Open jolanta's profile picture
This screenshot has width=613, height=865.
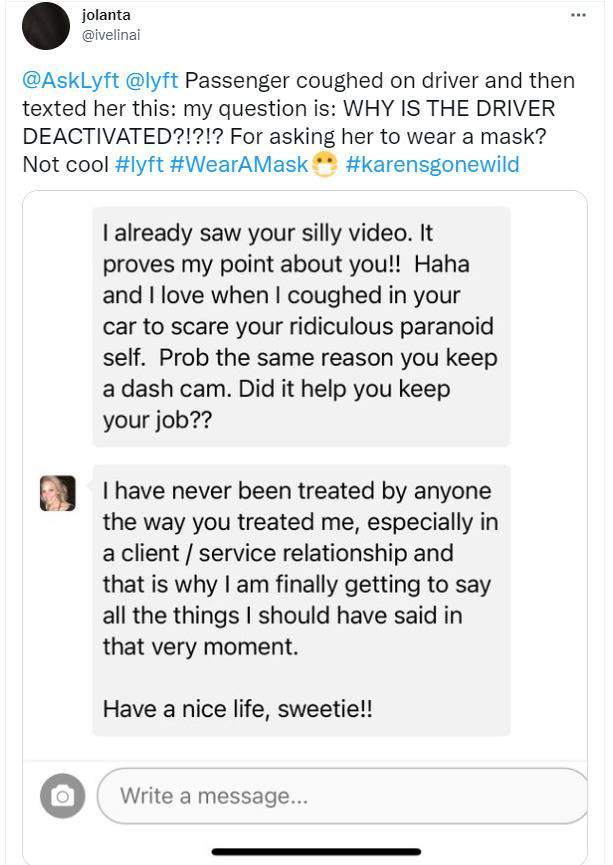pos(45,26)
